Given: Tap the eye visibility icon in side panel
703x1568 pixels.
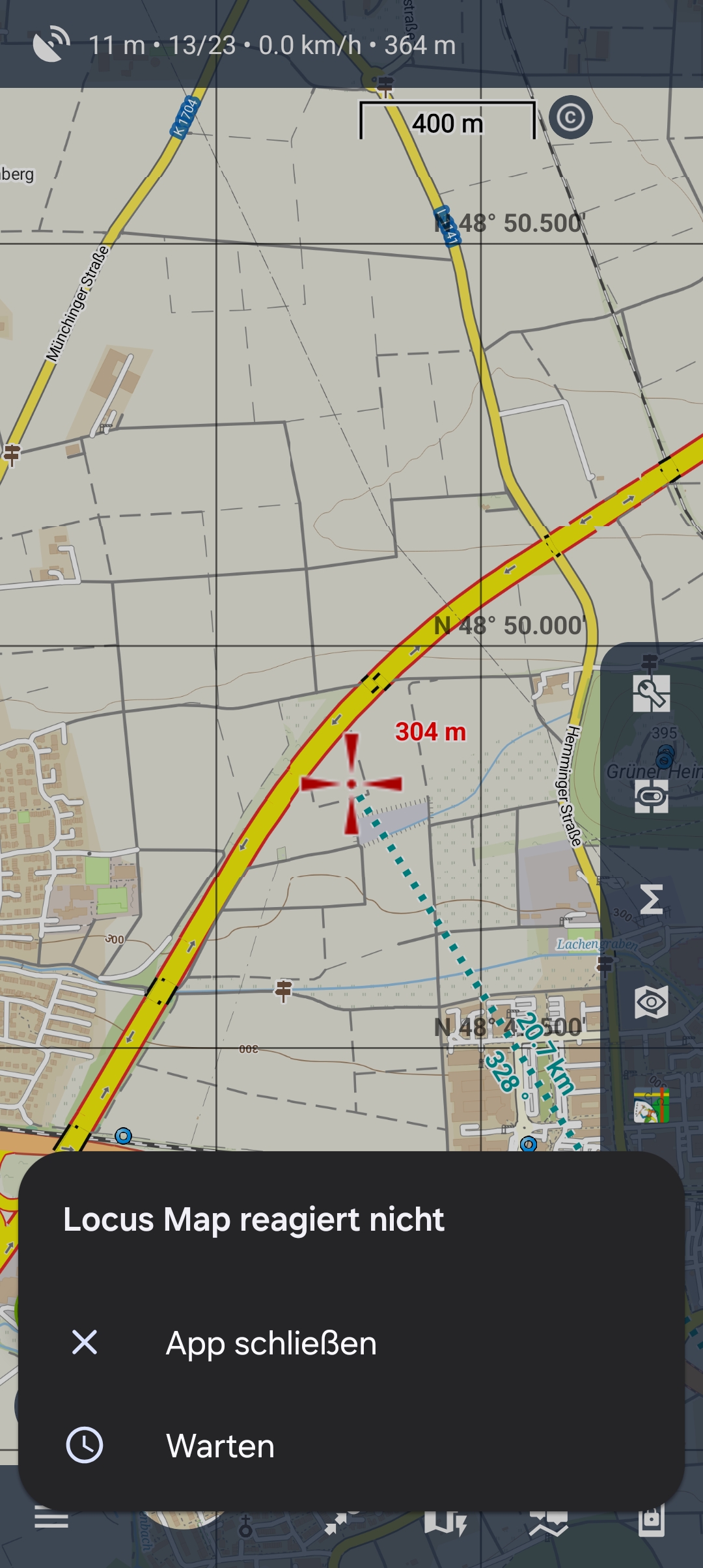Looking at the screenshot, I should tap(652, 1001).
